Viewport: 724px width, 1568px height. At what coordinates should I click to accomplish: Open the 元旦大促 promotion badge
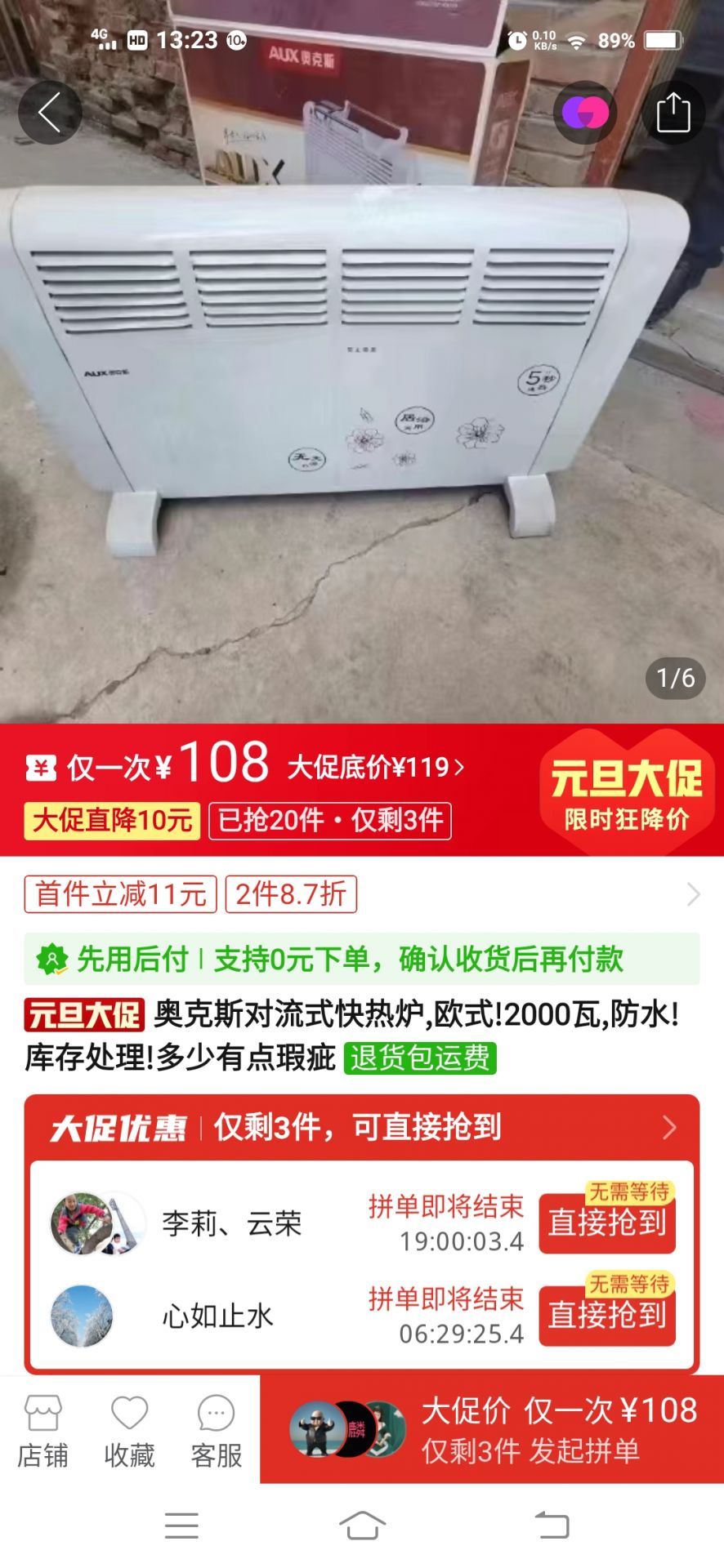click(x=627, y=791)
